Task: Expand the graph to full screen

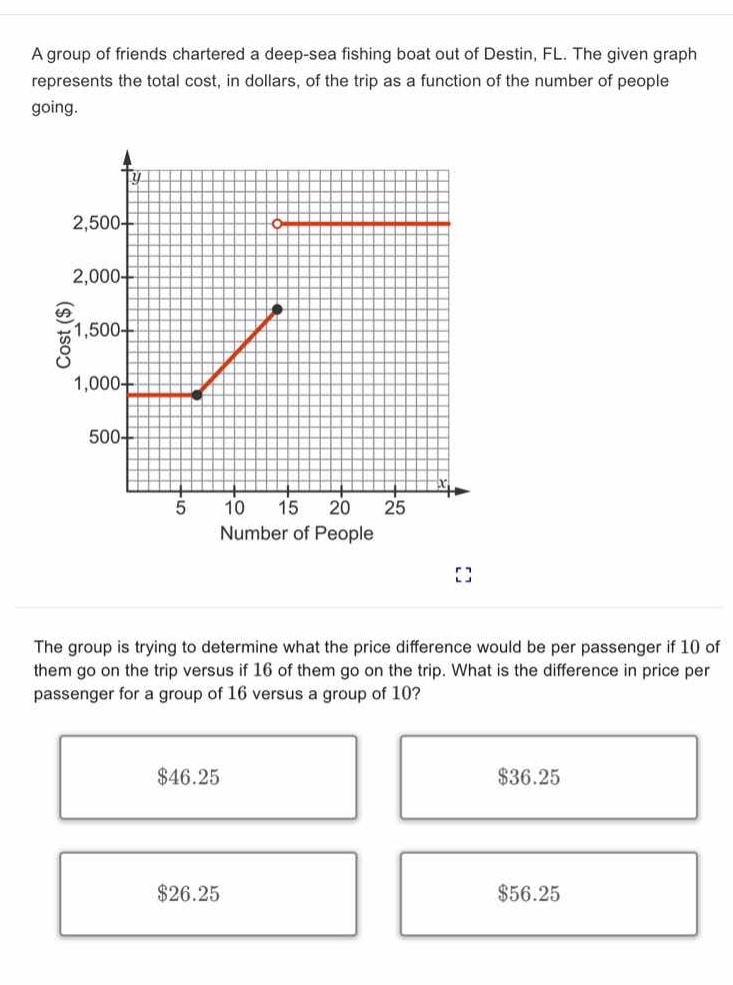Action: coord(461,575)
